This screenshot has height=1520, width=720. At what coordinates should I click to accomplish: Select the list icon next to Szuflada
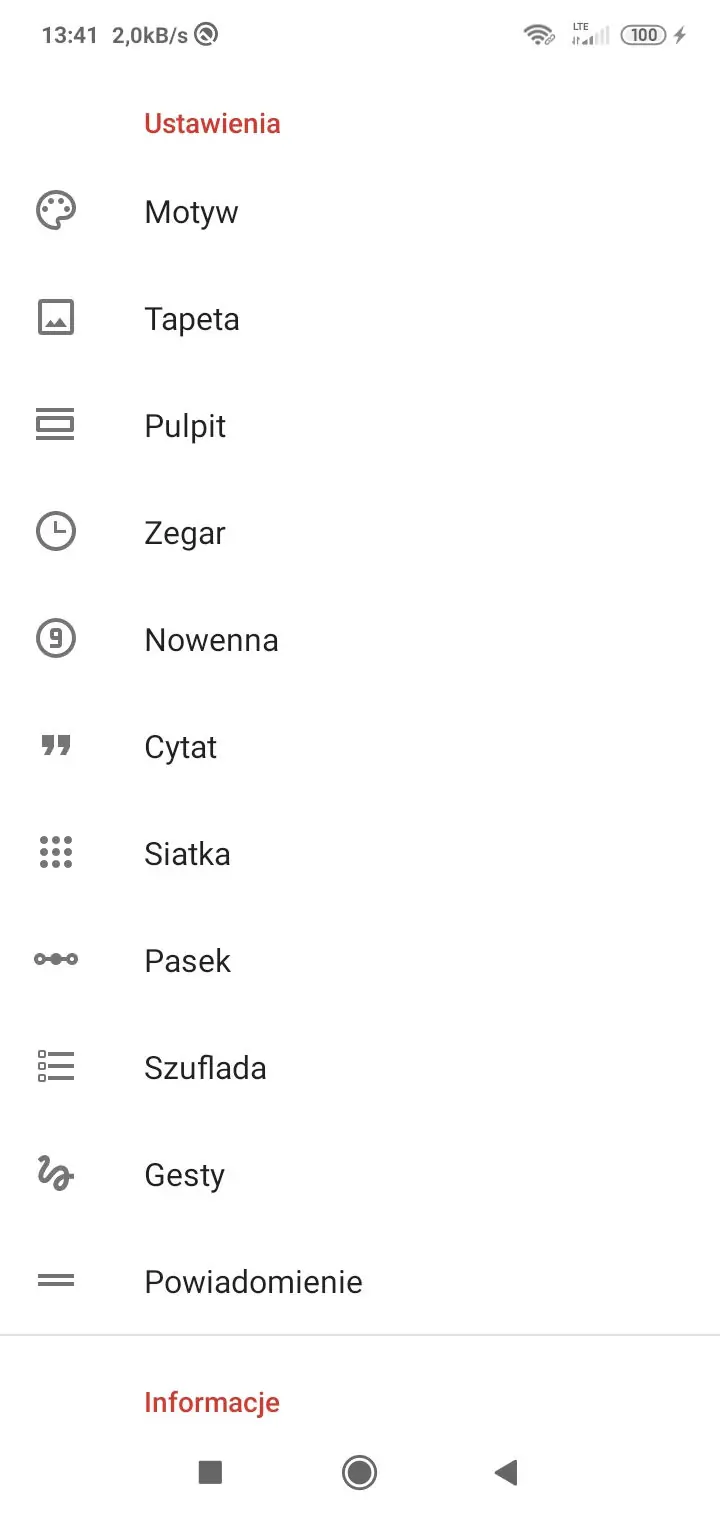coord(57,1067)
